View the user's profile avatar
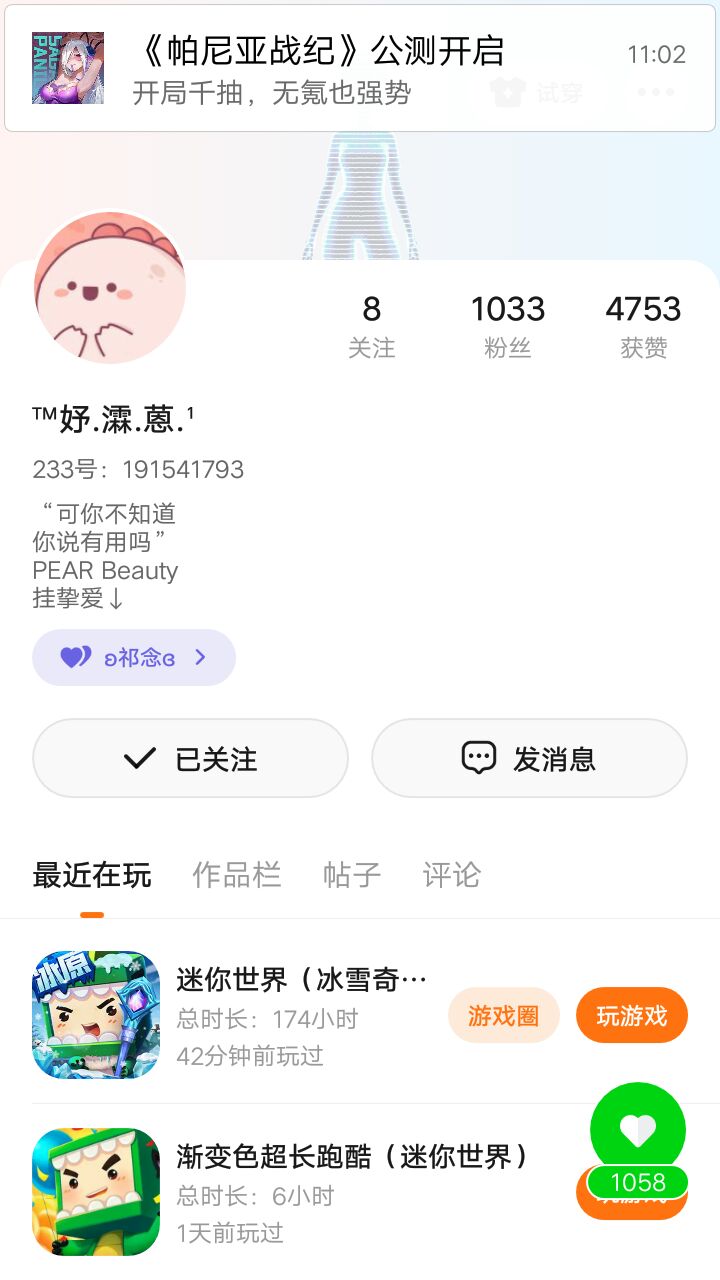 point(110,288)
